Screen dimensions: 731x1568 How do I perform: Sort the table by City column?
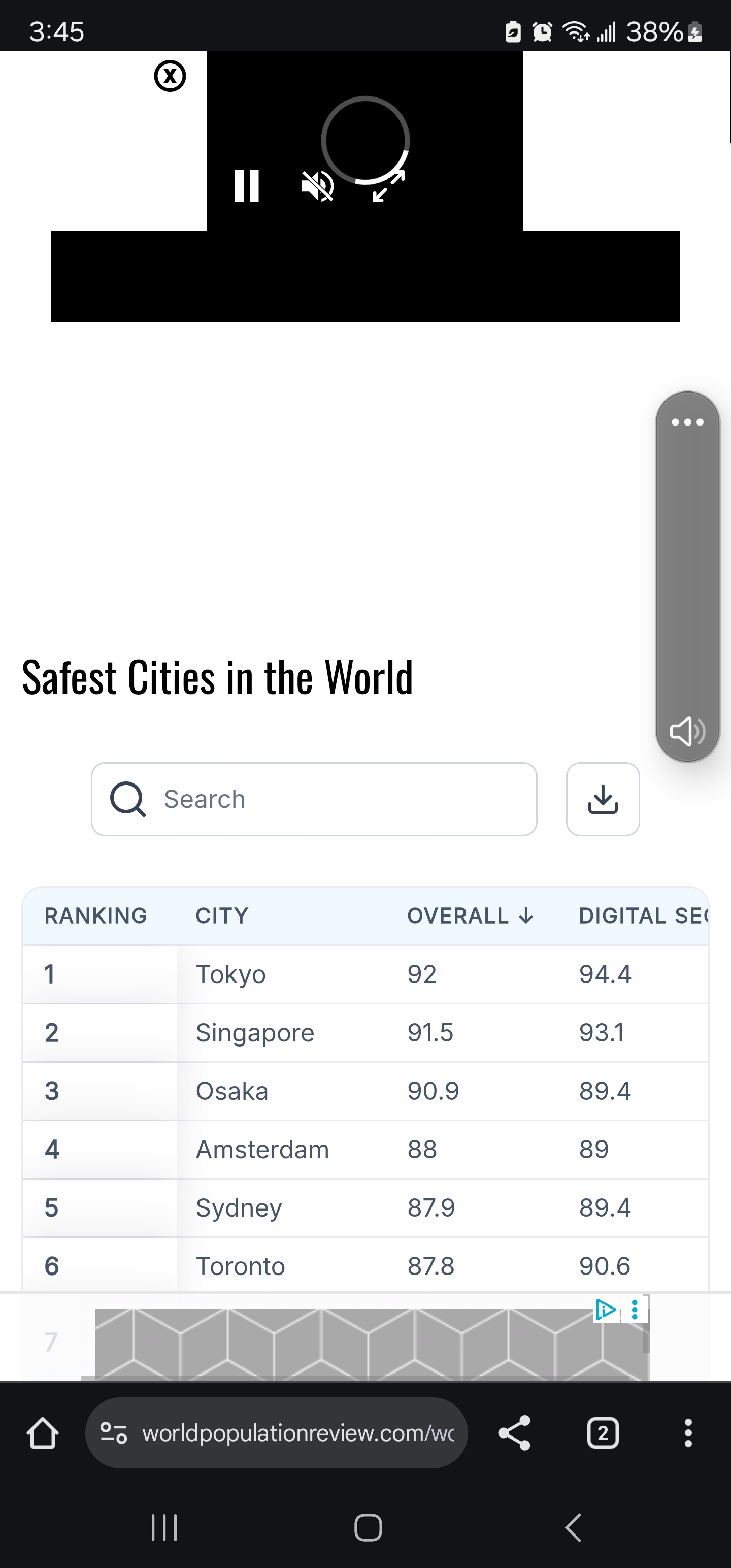pyautogui.click(x=222, y=916)
